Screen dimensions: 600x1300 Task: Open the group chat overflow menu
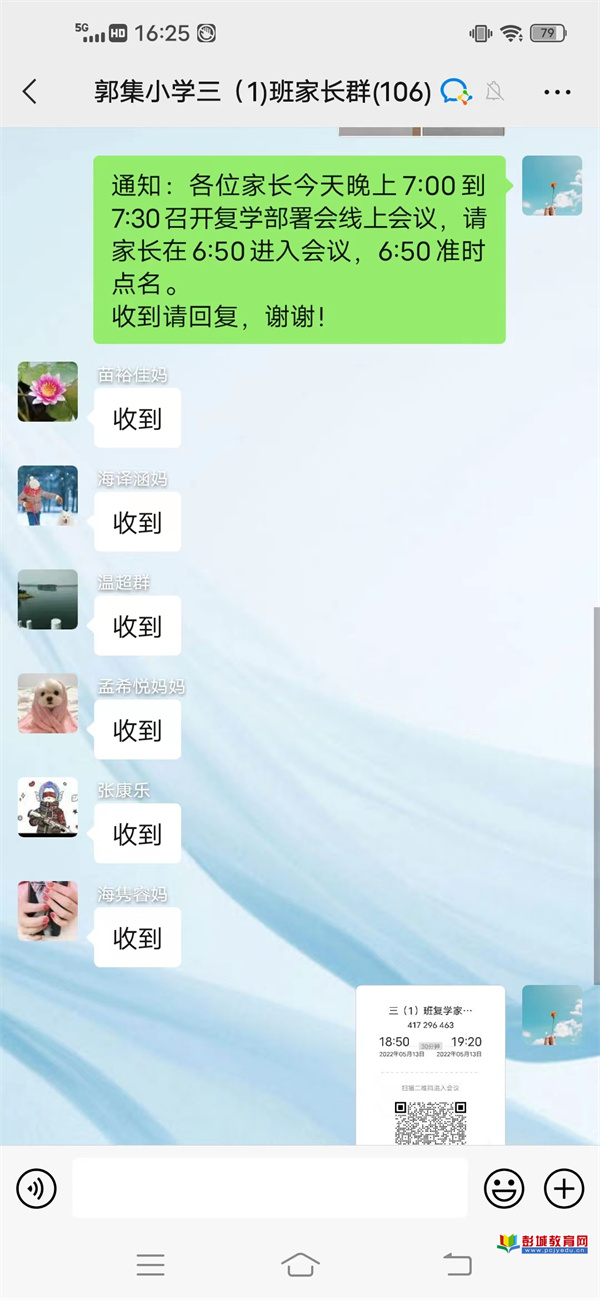(557, 93)
